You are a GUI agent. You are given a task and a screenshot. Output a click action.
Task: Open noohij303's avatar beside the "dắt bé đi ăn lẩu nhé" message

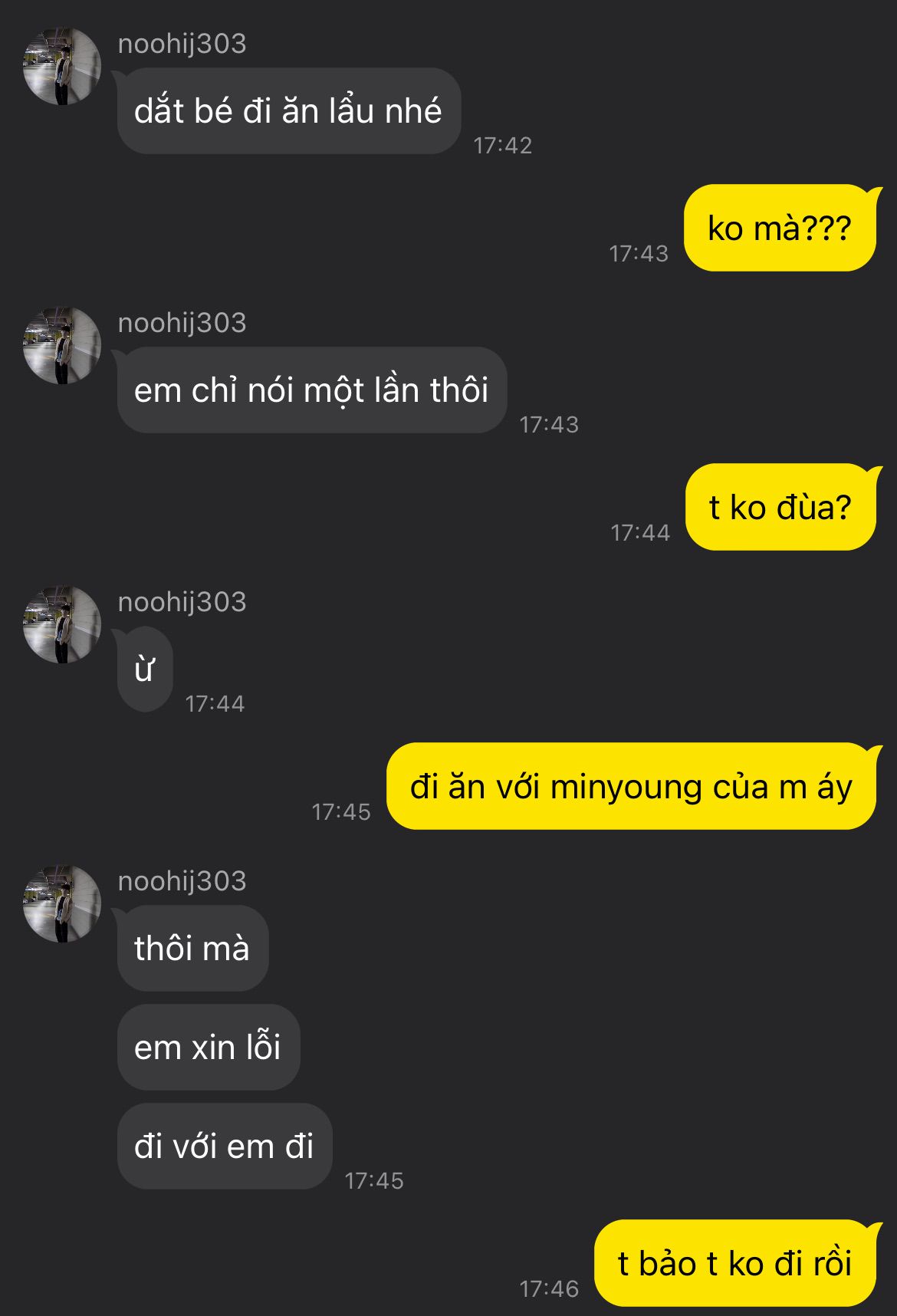pos(61,67)
